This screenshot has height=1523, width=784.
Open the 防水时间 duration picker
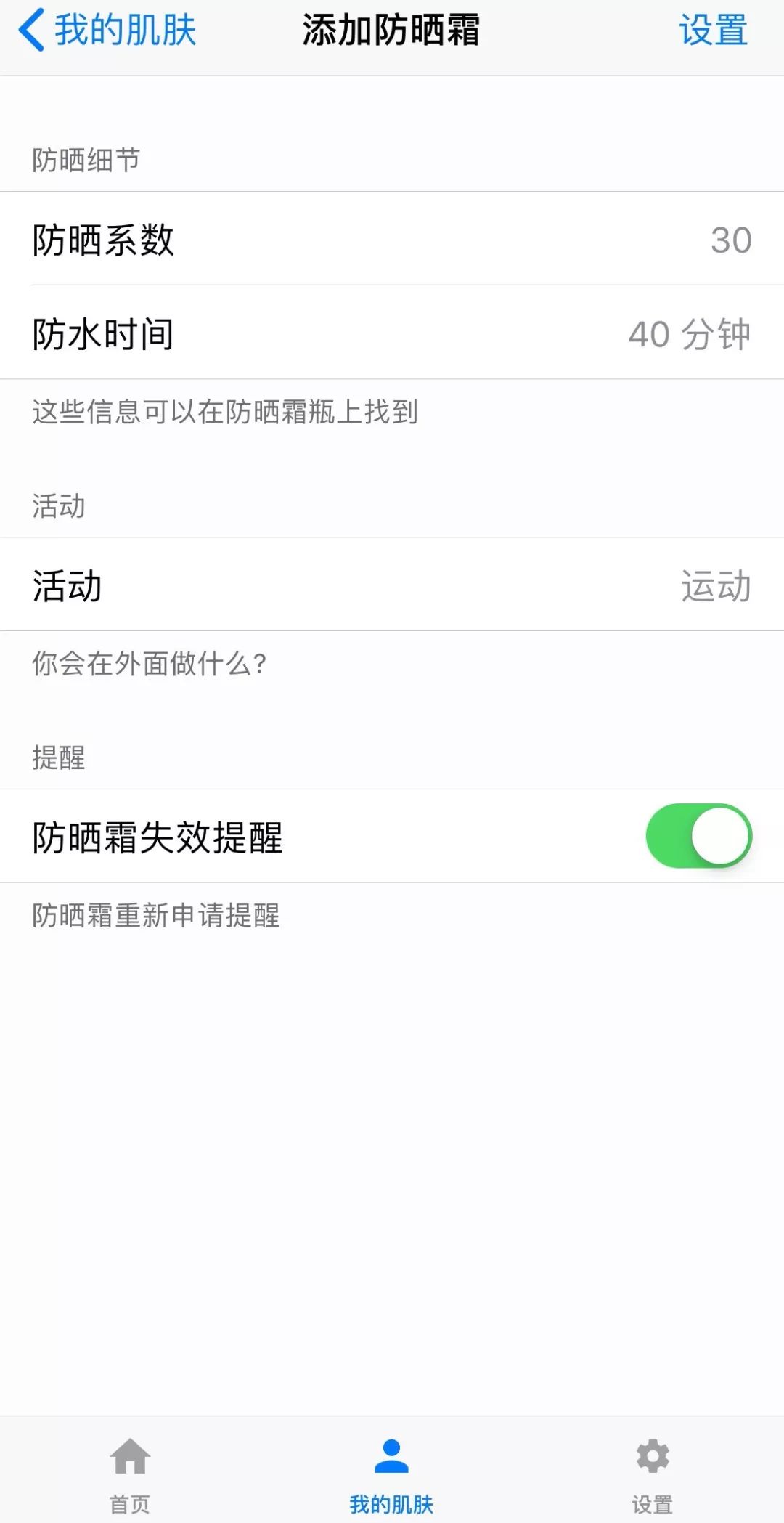(392, 335)
